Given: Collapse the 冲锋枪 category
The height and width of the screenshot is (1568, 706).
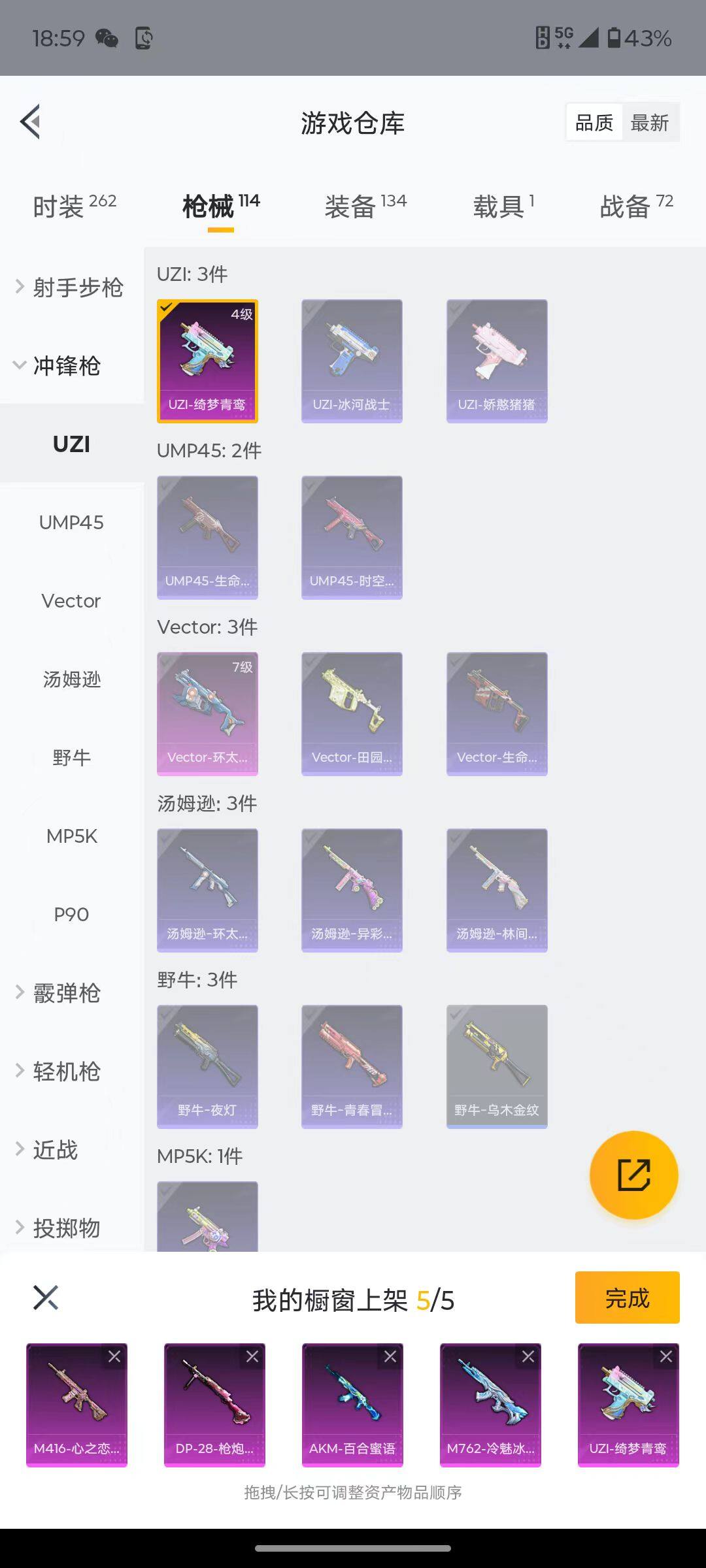Looking at the screenshot, I should tap(59, 366).
